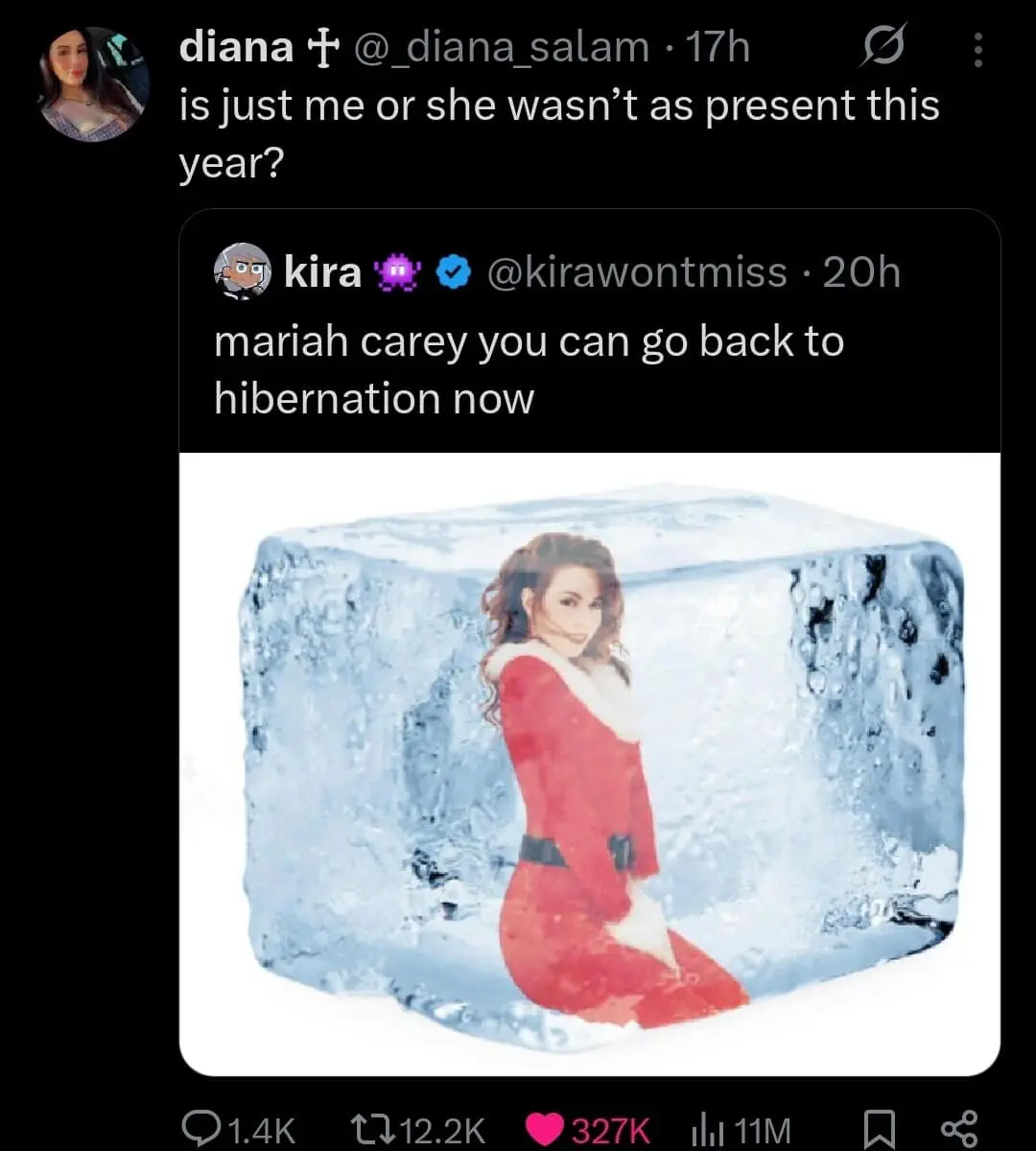The image size is (1036, 1151).
Task: Share diana's post
Action: click(x=958, y=1128)
